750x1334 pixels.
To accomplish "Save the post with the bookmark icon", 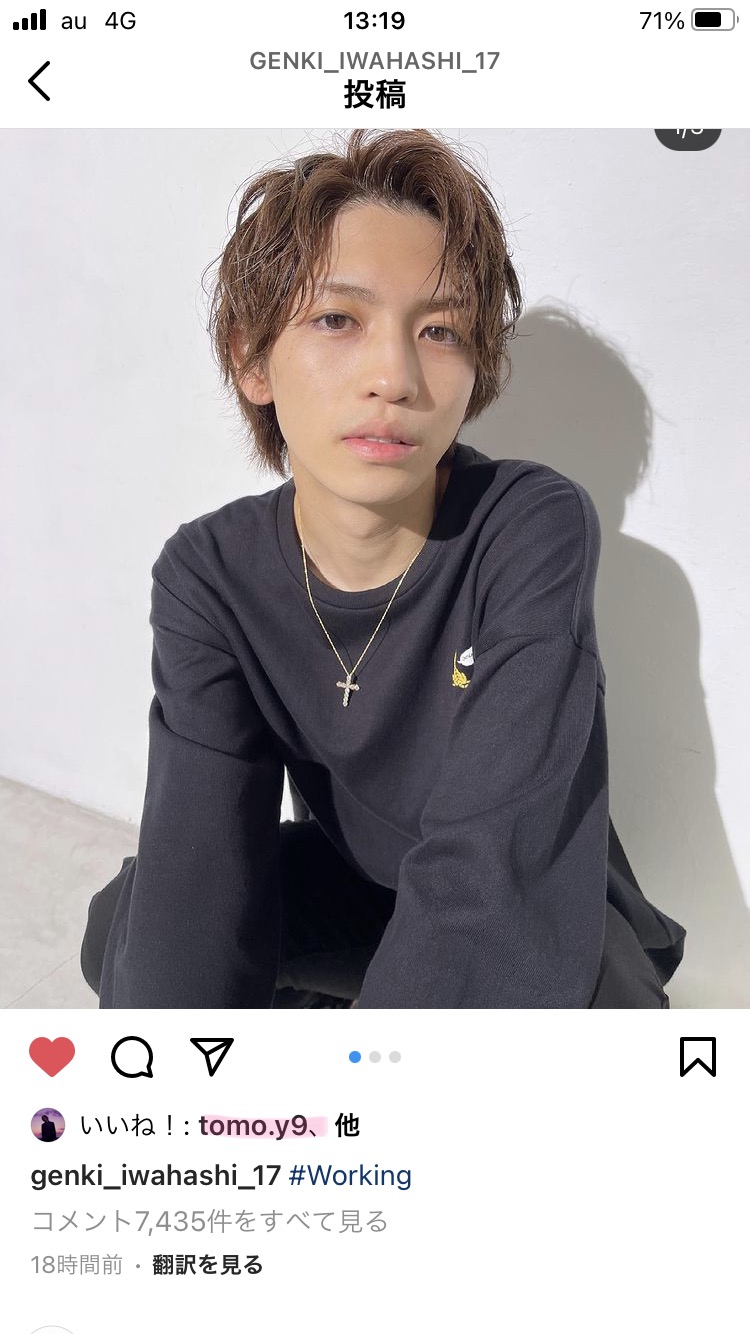I will tap(698, 1056).
